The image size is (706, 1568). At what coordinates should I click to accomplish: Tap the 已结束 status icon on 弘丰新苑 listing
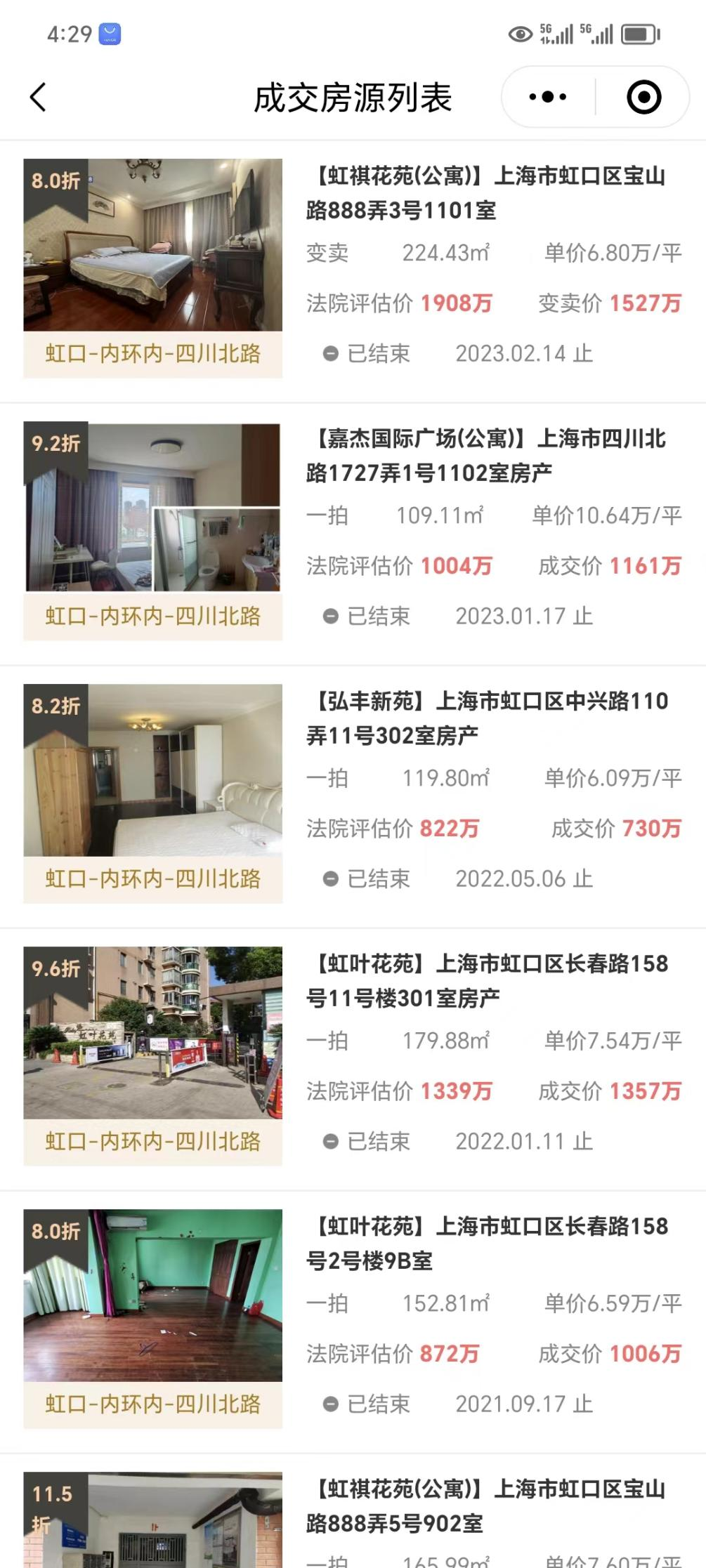pyautogui.click(x=330, y=878)
